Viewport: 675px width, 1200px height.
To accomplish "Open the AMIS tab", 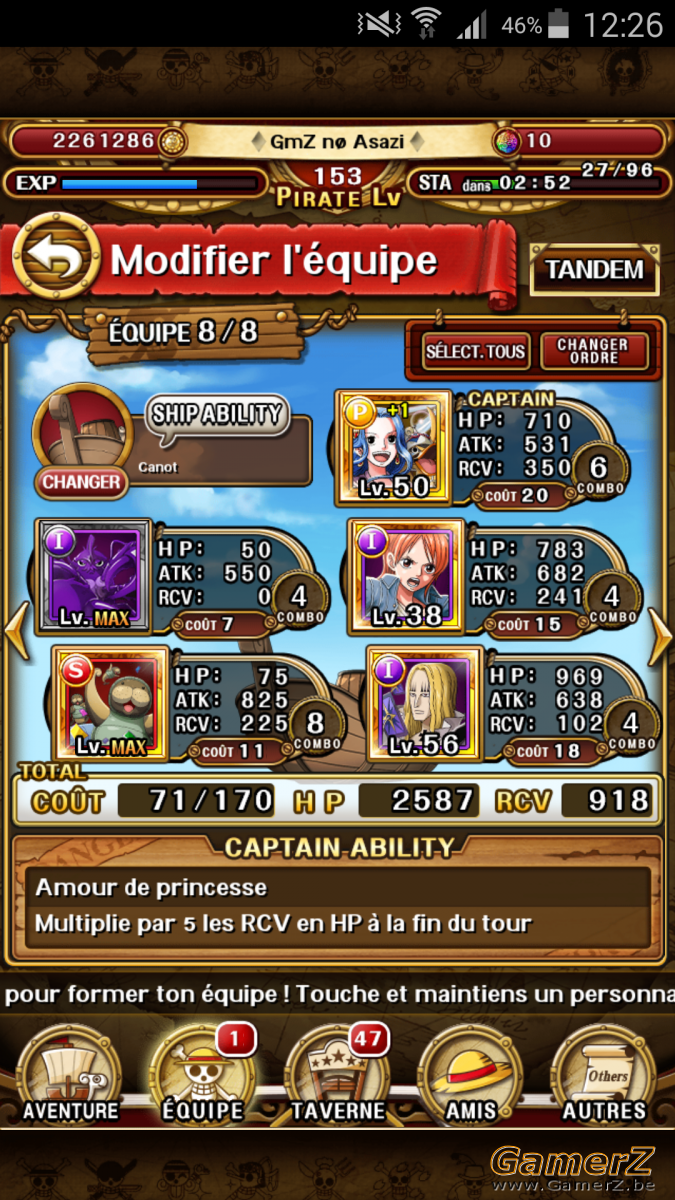I will point(471,1075).
